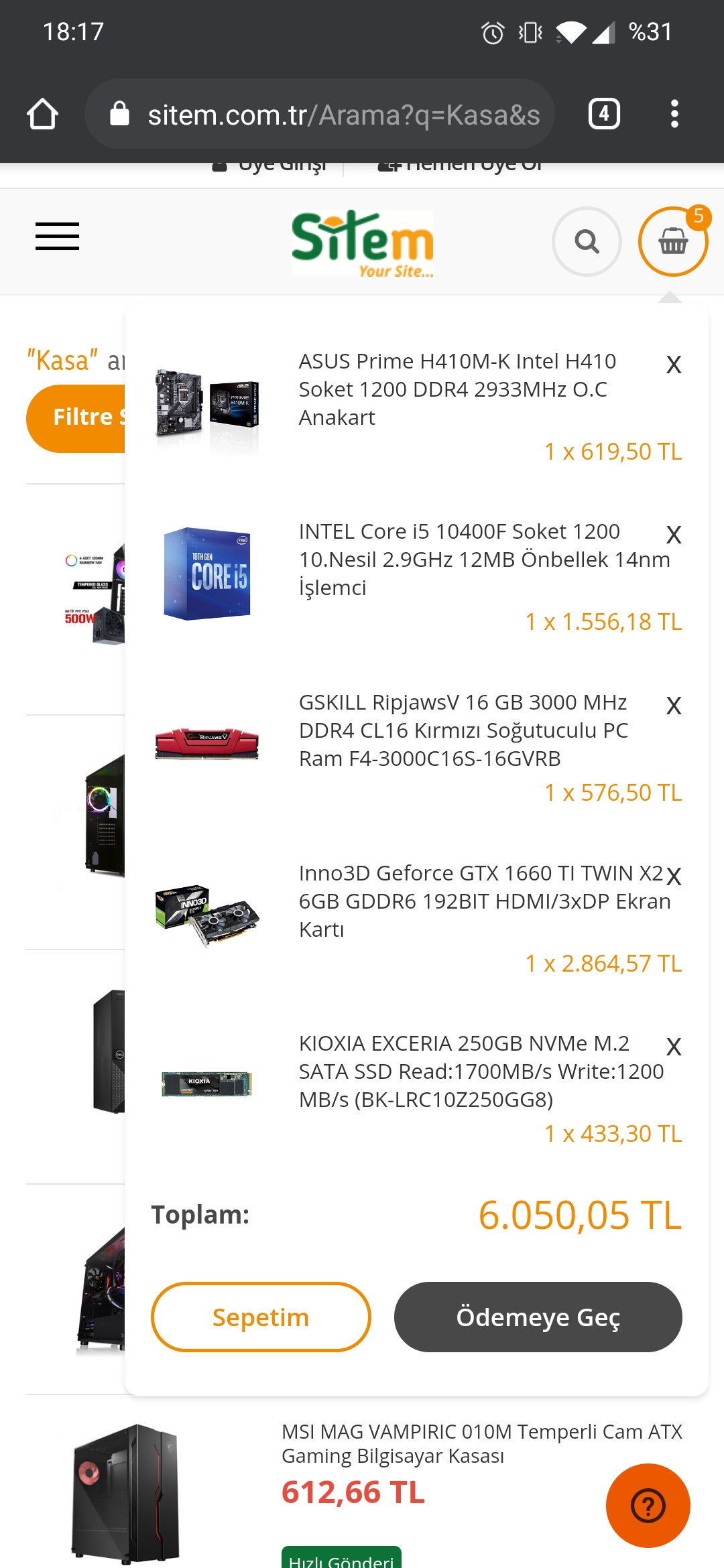This screenshot has height=1568, width=724.
Task: Go to Sepetim cart page
Action: click(261, 1317)
